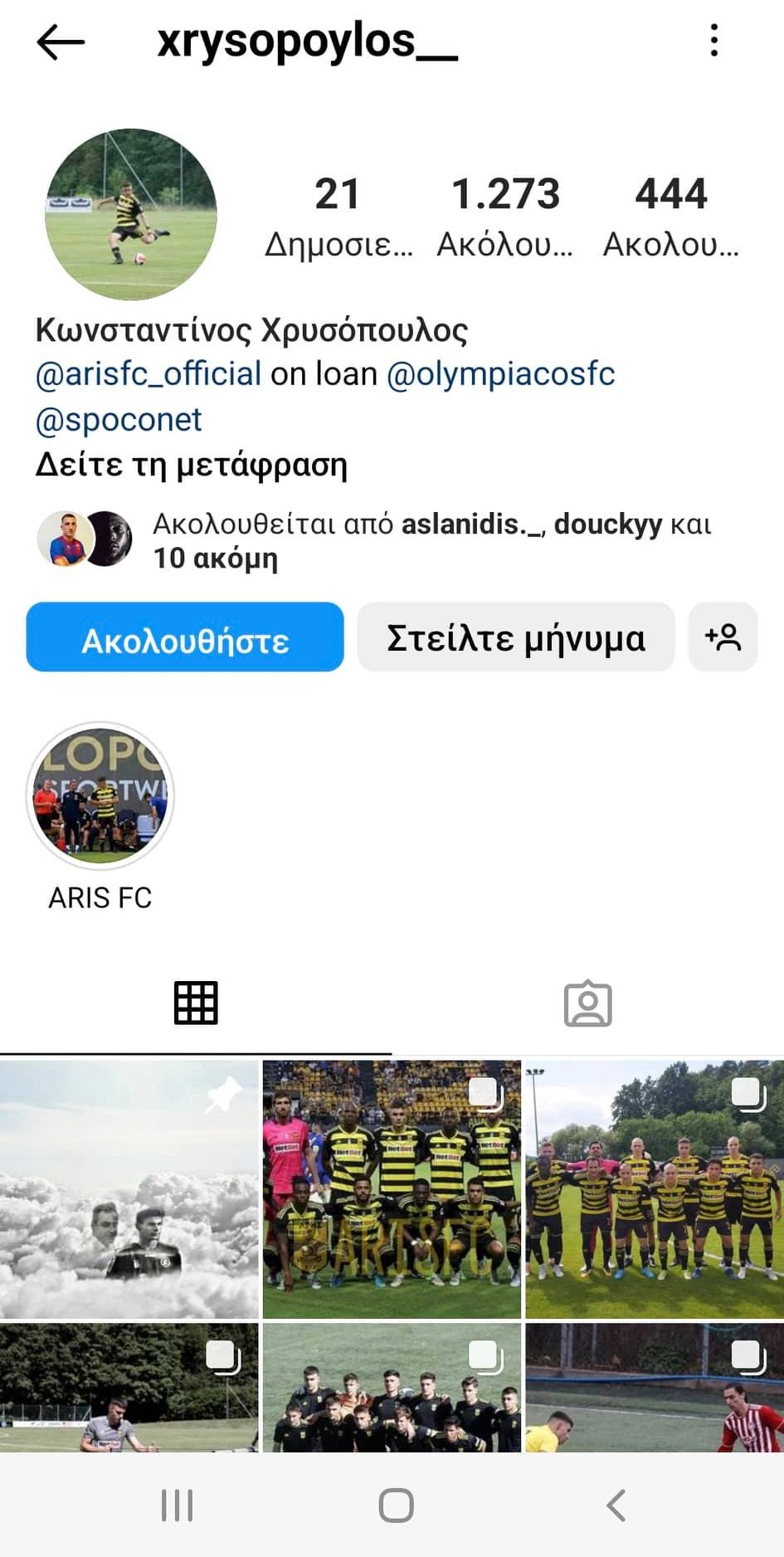Image resolution: width=784 pixels, height=1557 pixels.
Task: View the 444 following list
Action: click(x=670, y=214)
